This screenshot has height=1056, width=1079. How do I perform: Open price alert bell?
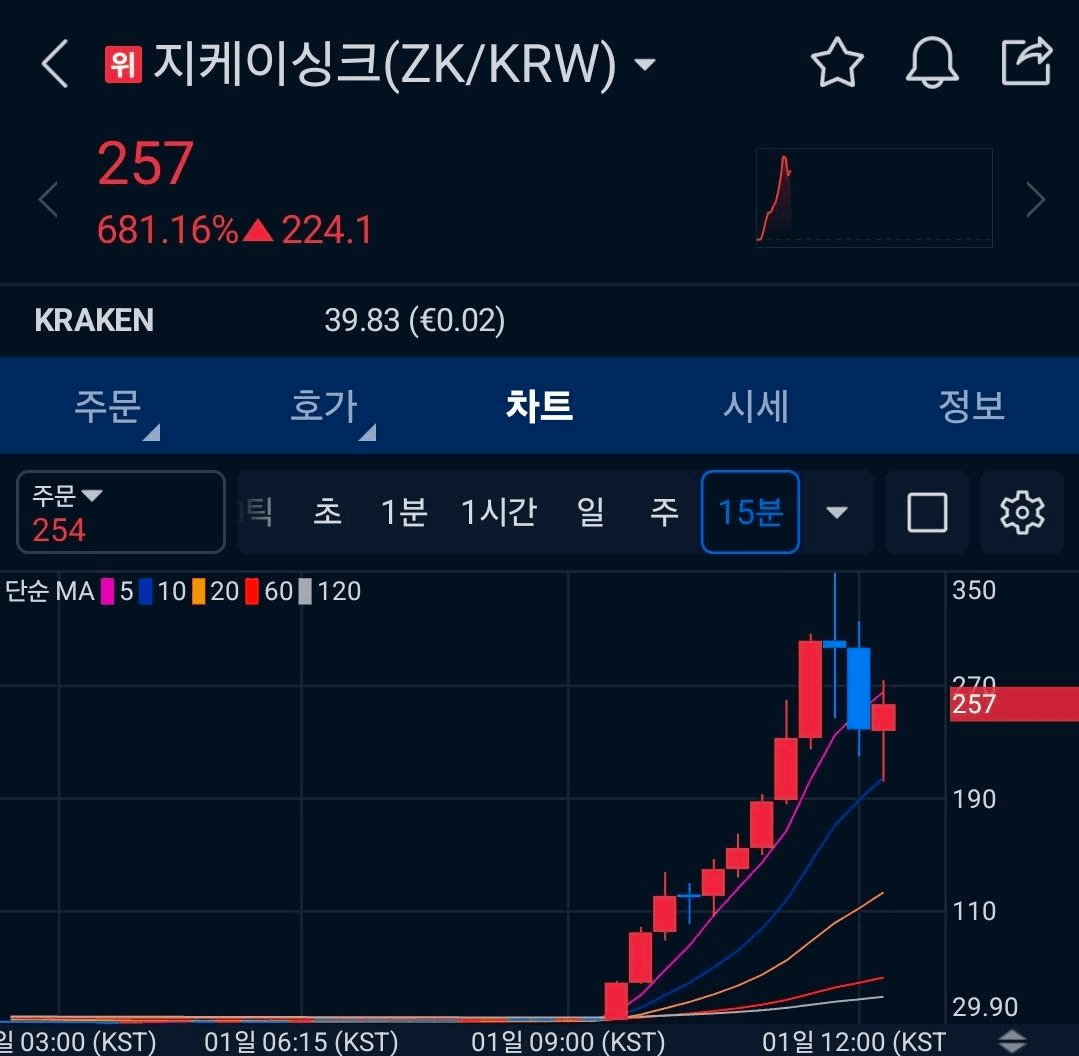tap(932, 64)
